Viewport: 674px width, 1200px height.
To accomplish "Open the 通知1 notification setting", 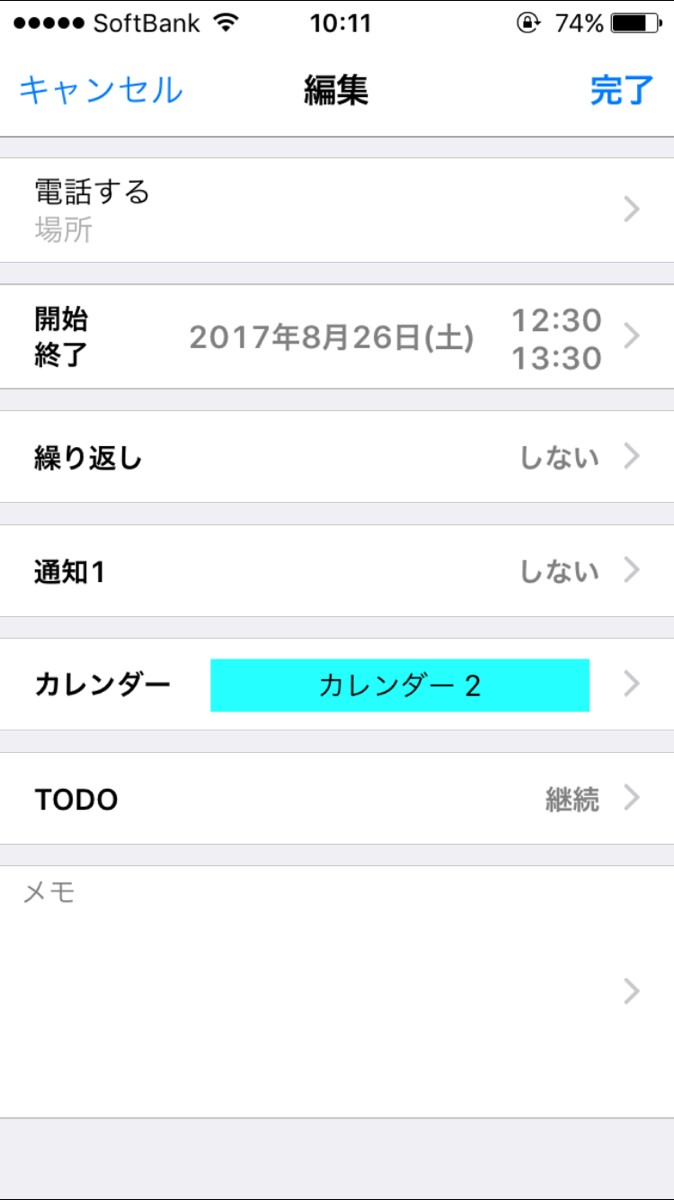I will 336,571.
